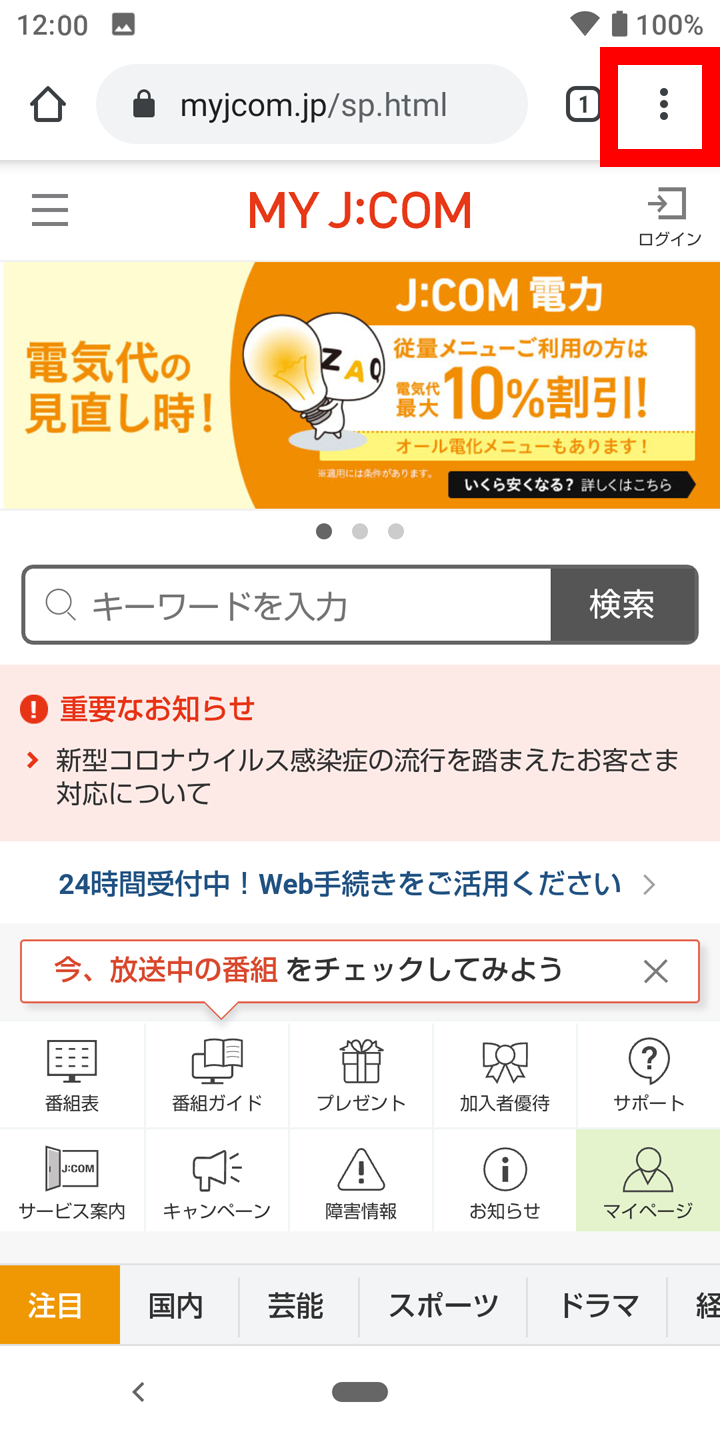720x1440 pixels.
Task: Go to the browser home page
Action: 48,105
